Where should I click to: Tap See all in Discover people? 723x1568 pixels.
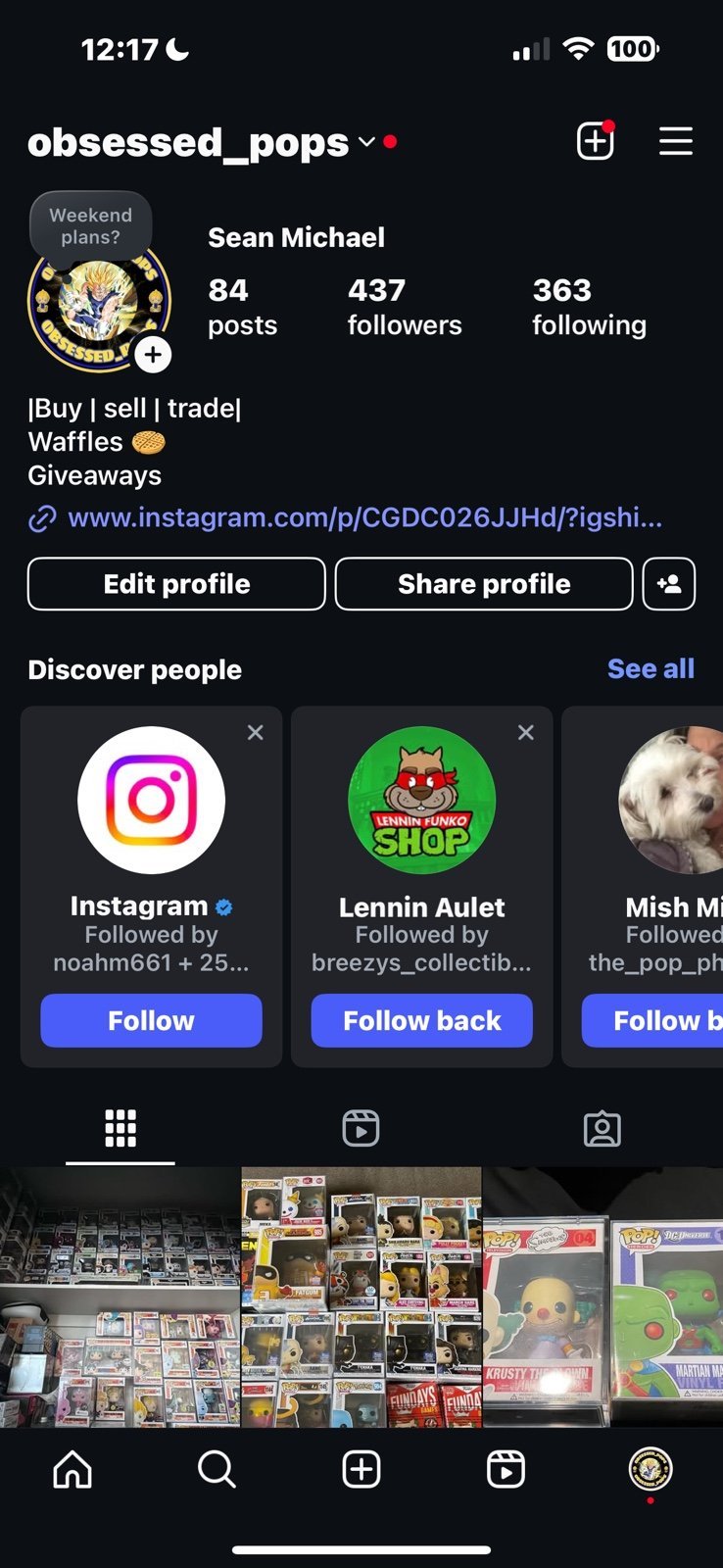click(651, 669)
